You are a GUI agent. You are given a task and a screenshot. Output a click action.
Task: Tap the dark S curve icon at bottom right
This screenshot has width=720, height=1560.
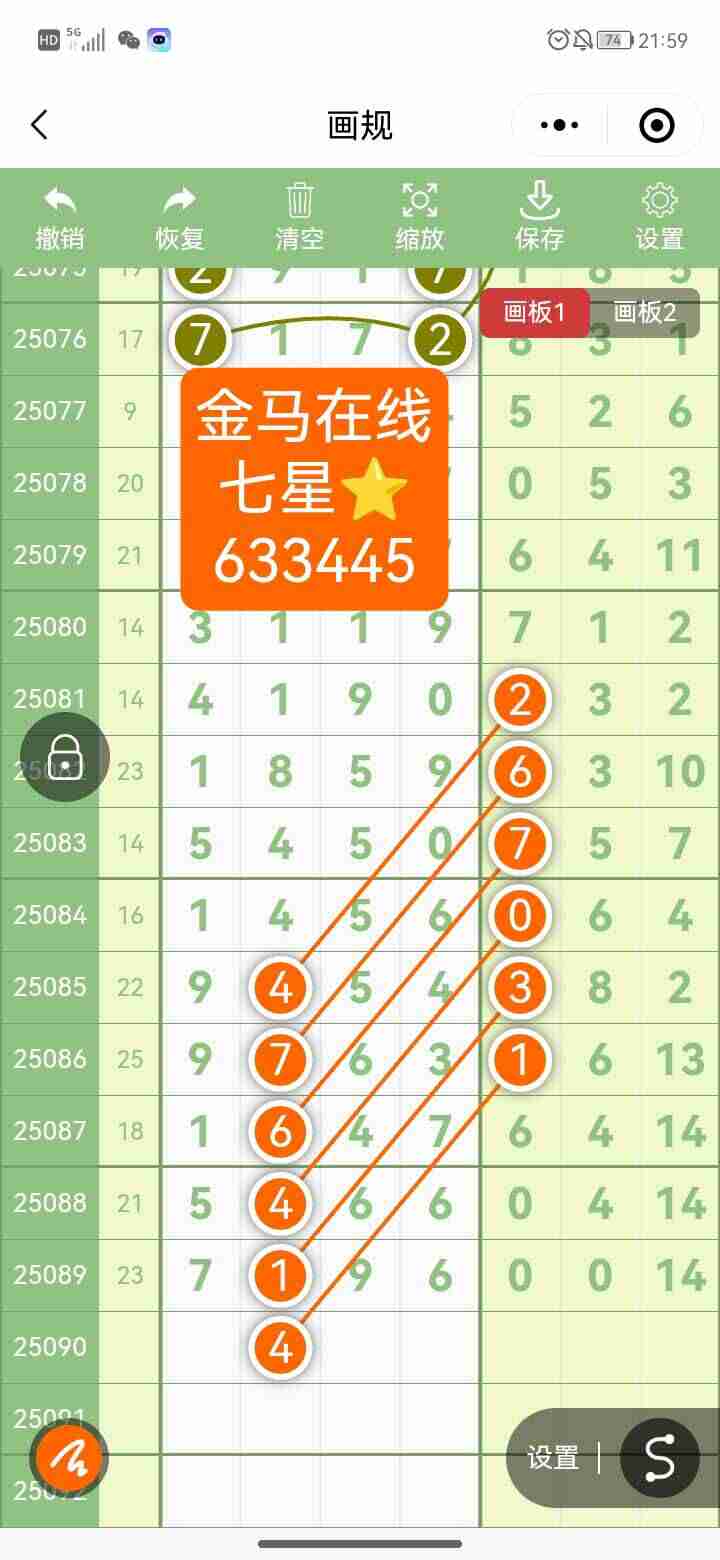tap(658, 1457)
